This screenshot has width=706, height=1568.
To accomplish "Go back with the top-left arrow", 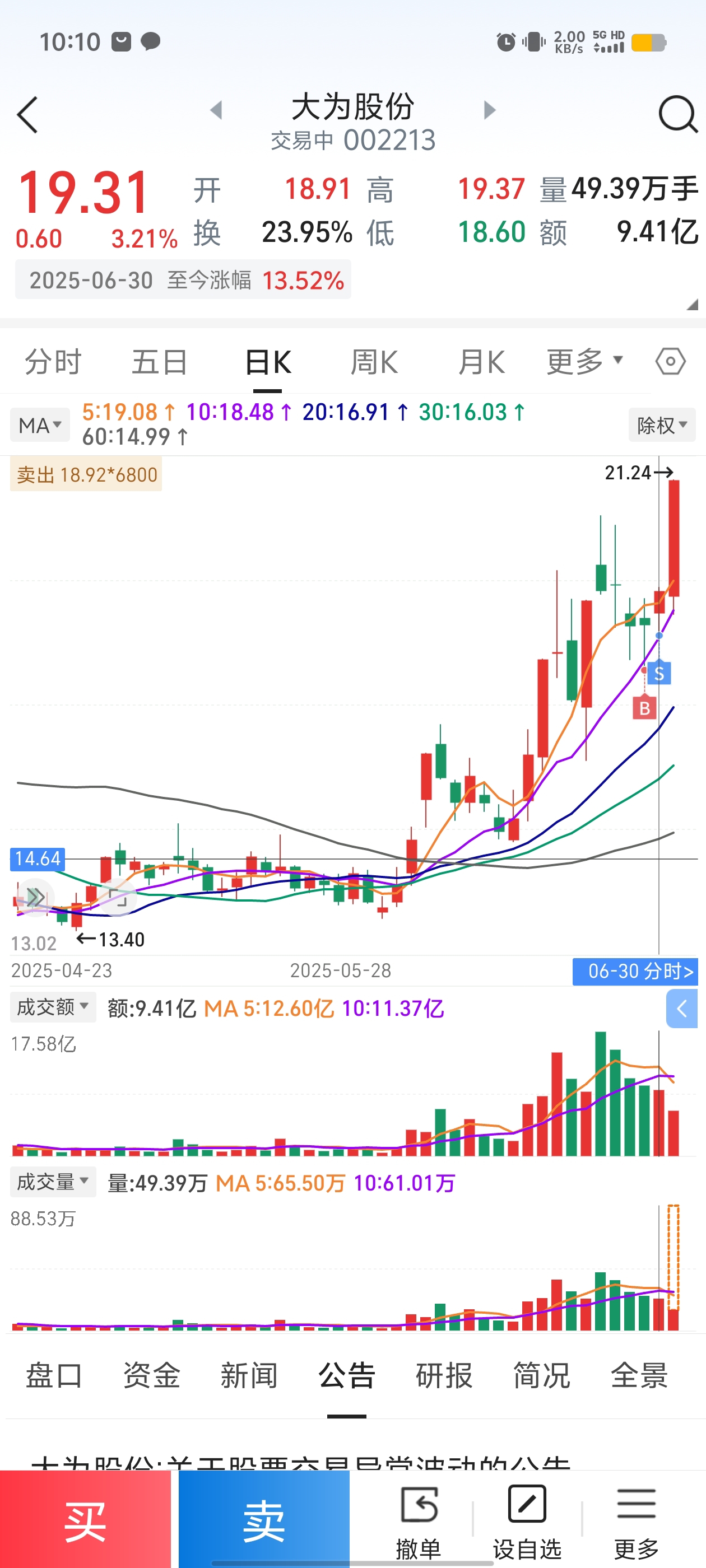I will click(27, 114).
